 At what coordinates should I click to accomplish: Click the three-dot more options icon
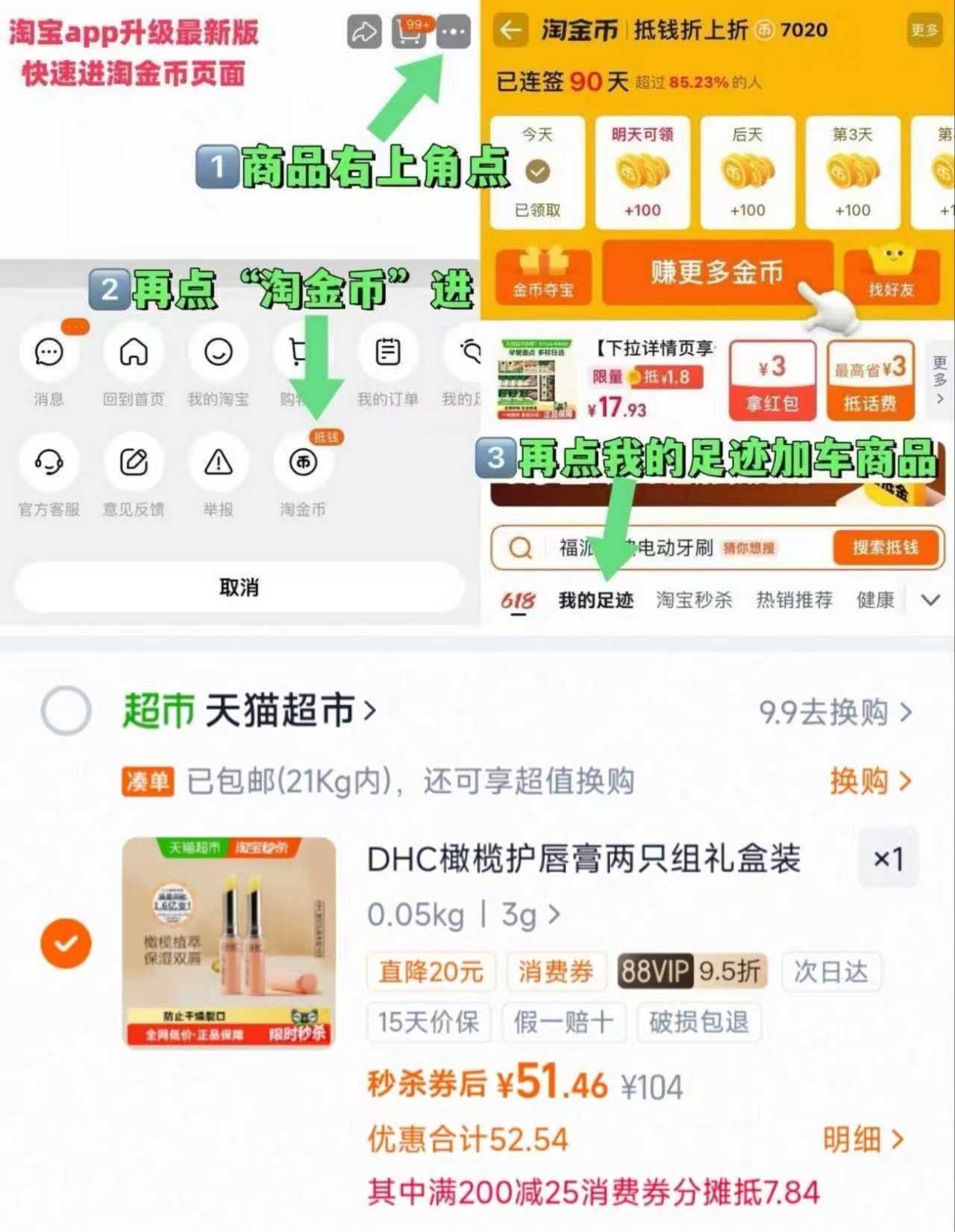[454, 31]
